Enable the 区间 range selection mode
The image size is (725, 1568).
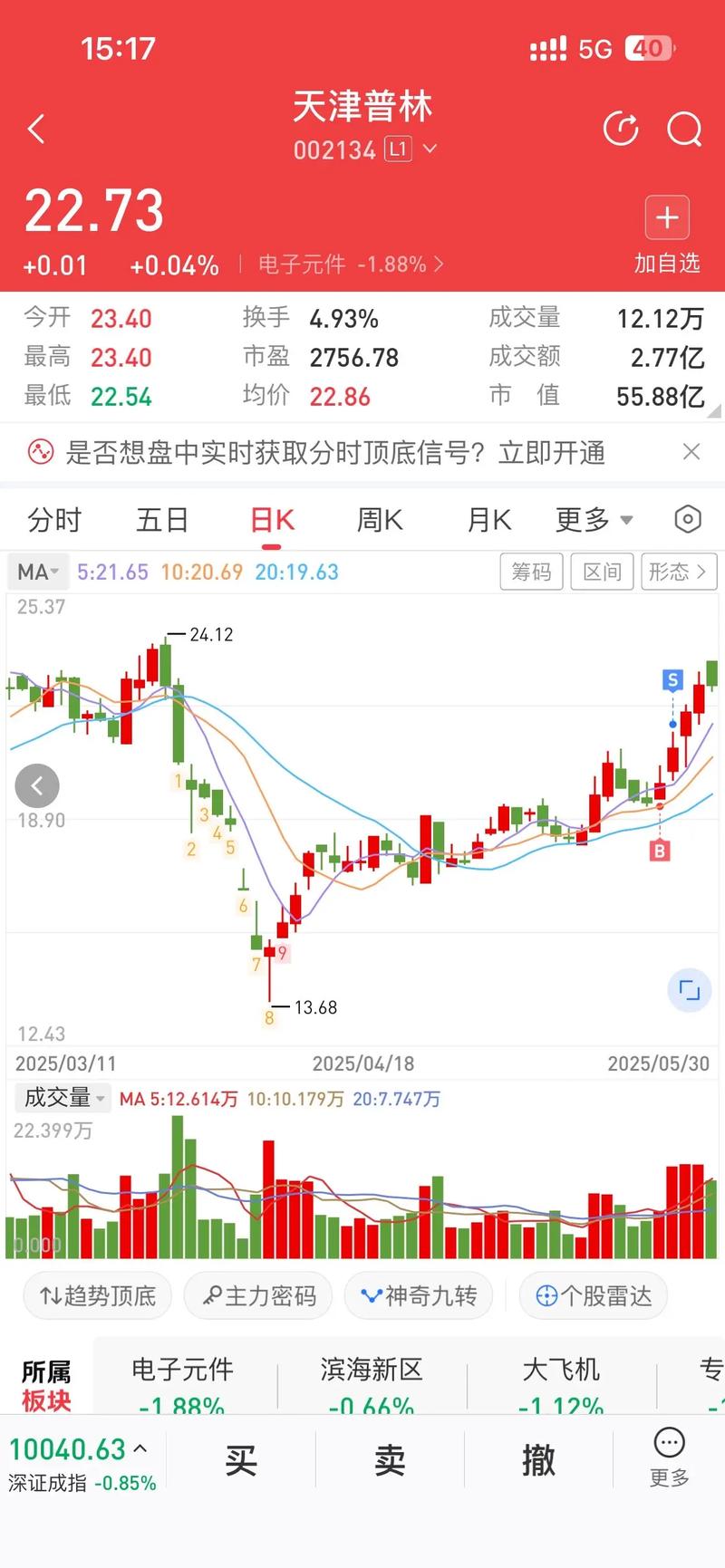pyautogui.click(x=602, y=572)
